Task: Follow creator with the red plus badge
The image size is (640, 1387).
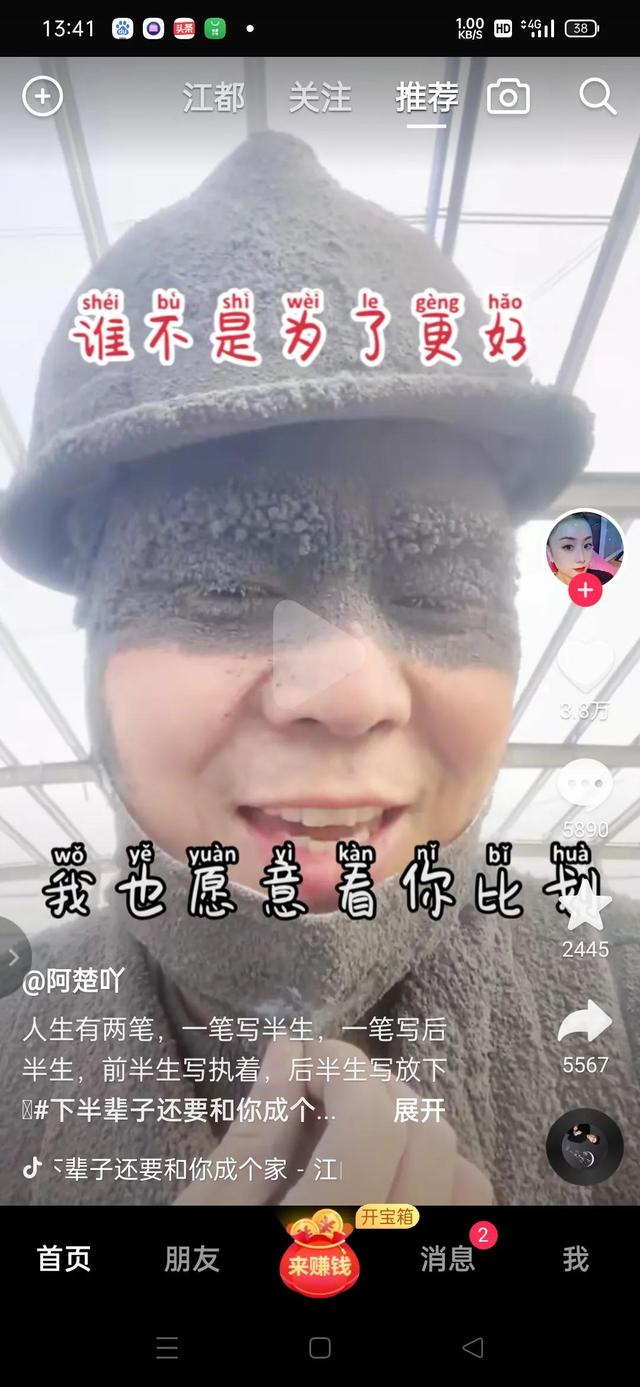Action: tap(585, 590)
